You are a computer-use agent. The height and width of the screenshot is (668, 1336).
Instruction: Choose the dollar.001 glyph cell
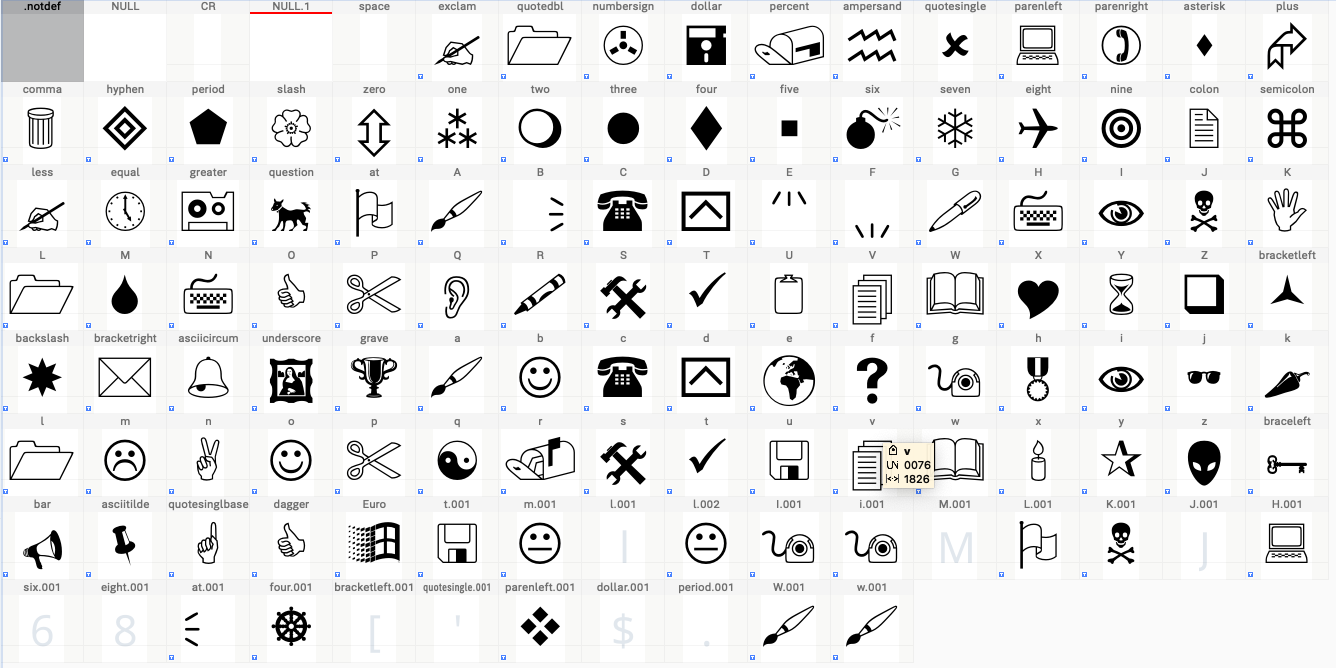(623, 627)
